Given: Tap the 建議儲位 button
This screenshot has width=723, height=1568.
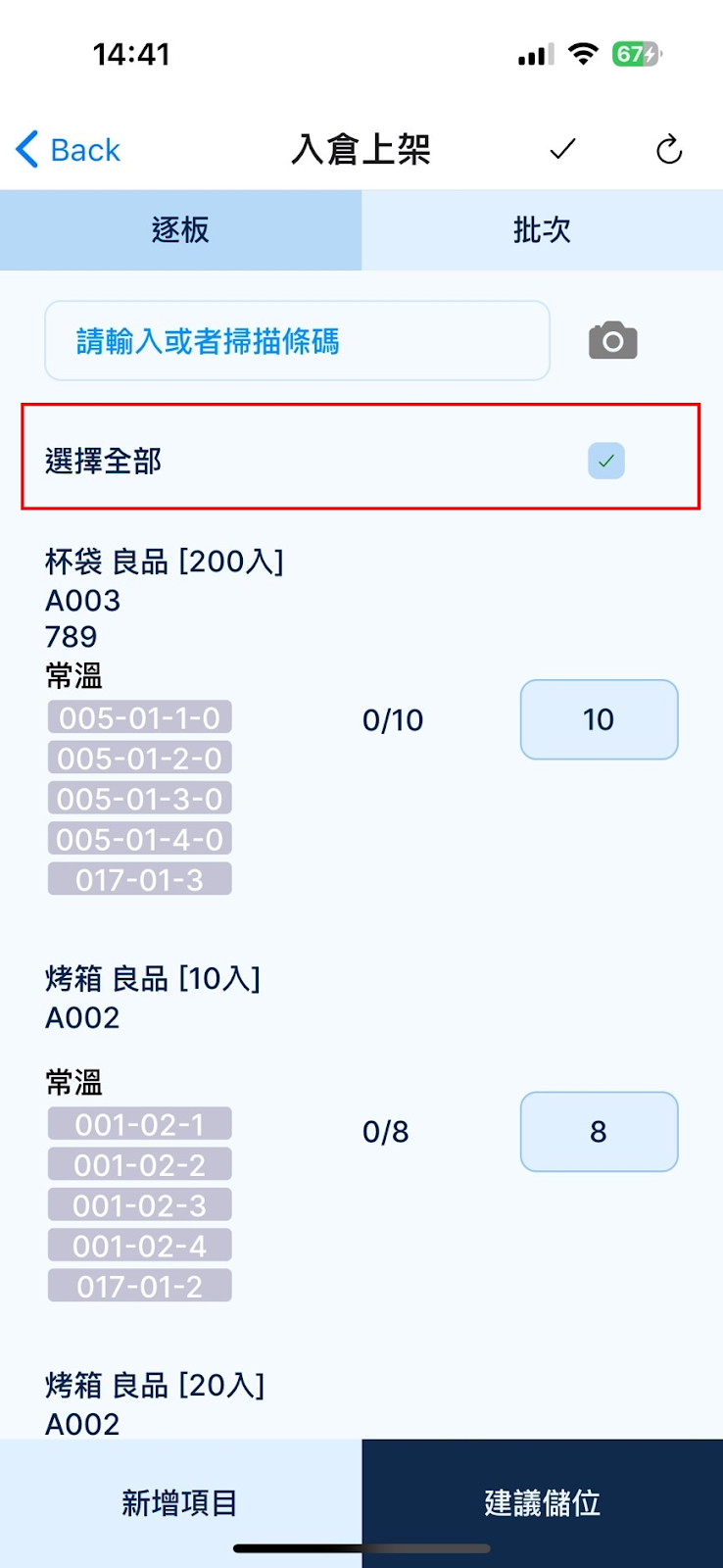Looking at the screenshot, I should point(542,1502).
